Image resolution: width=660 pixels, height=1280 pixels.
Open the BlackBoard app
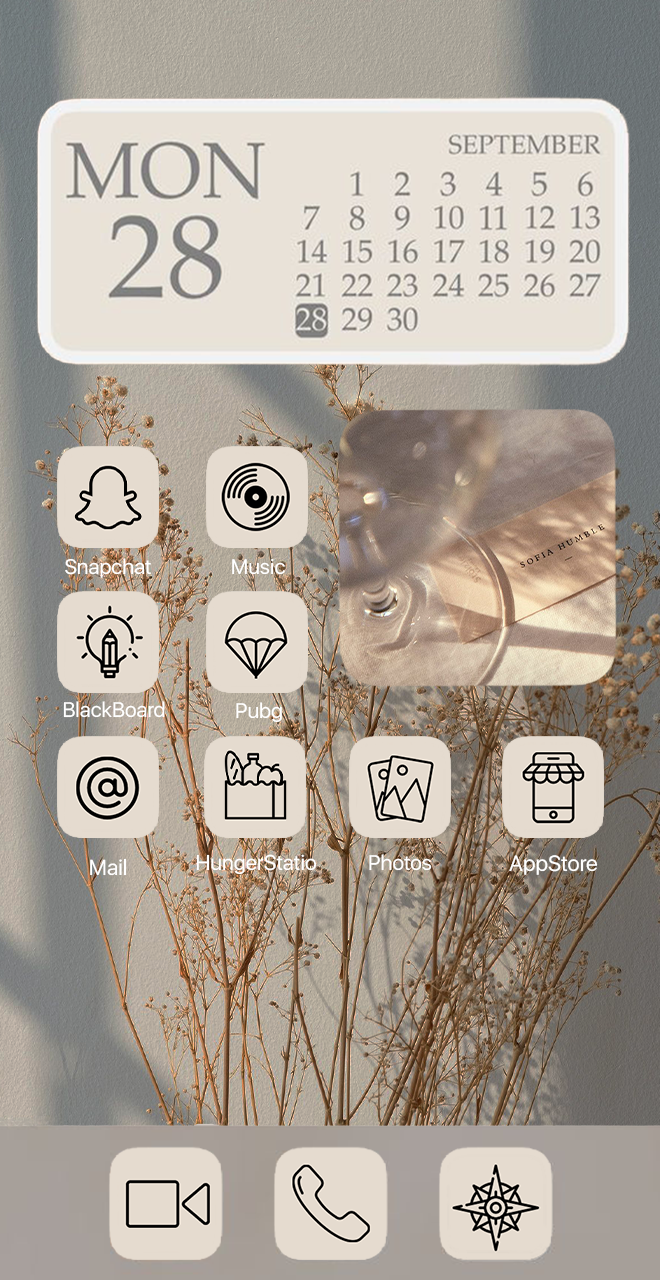pyautogui.click(x=108, y=642)
